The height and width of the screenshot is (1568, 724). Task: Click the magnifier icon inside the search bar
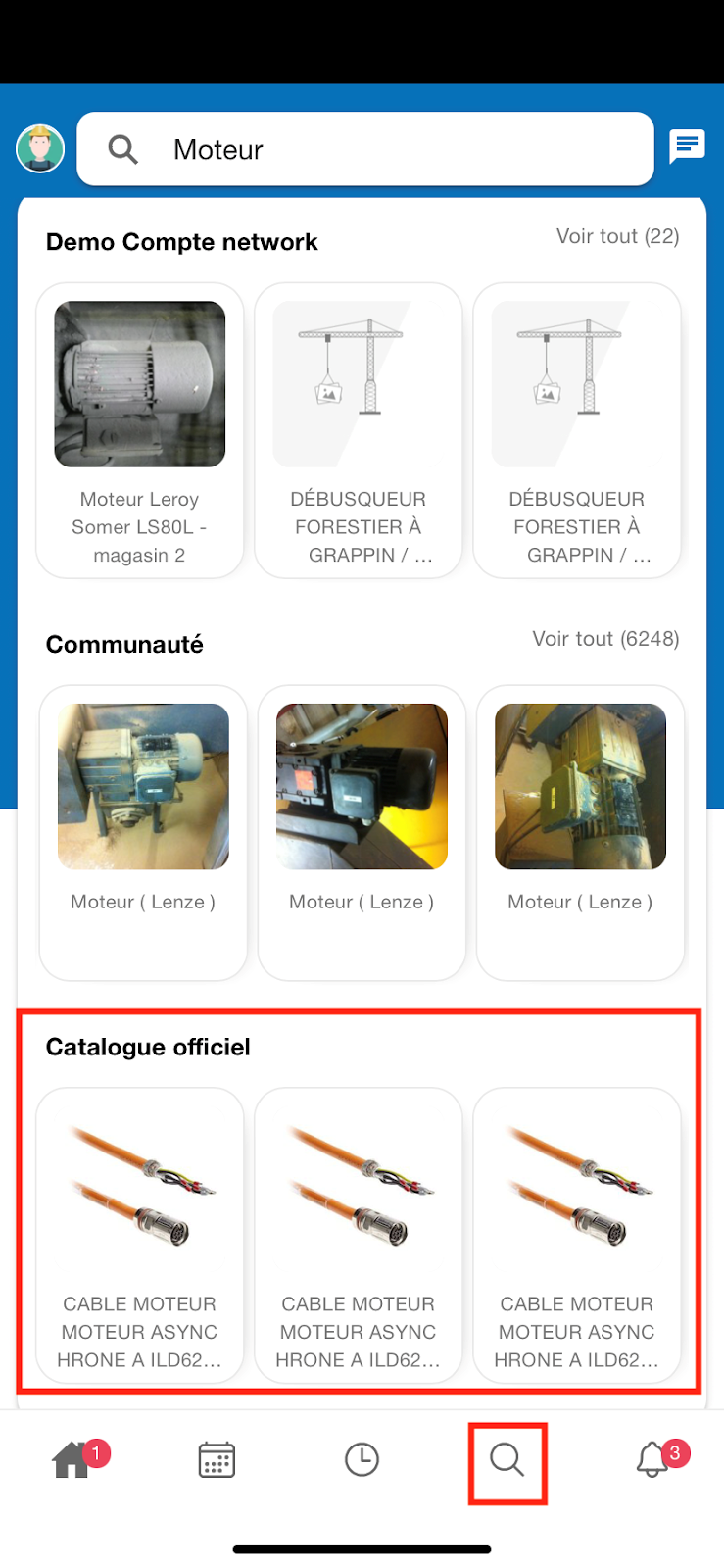click(x=121, y=148)
